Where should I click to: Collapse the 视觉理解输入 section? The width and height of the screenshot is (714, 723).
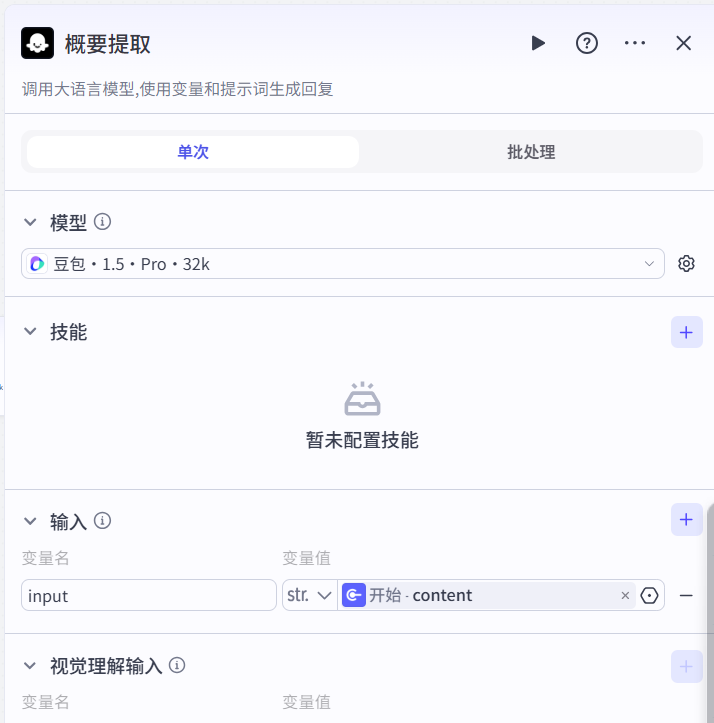coord(30,666)
